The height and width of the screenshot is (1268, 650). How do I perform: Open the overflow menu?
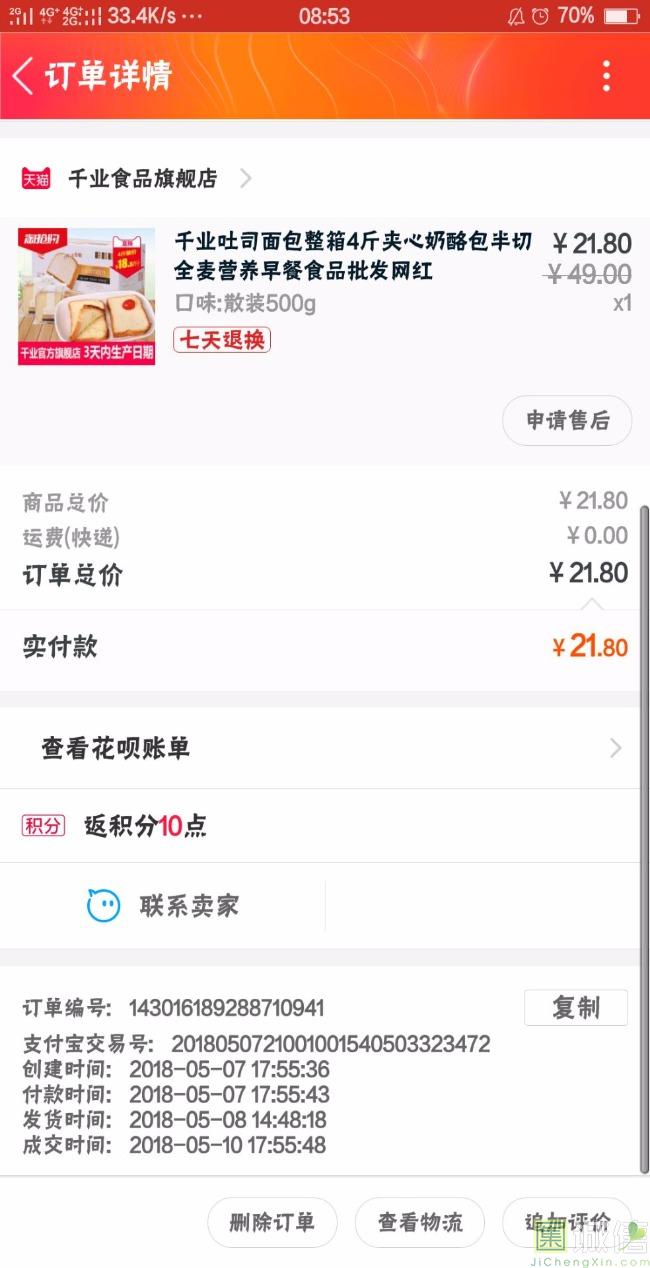(606, 76)
